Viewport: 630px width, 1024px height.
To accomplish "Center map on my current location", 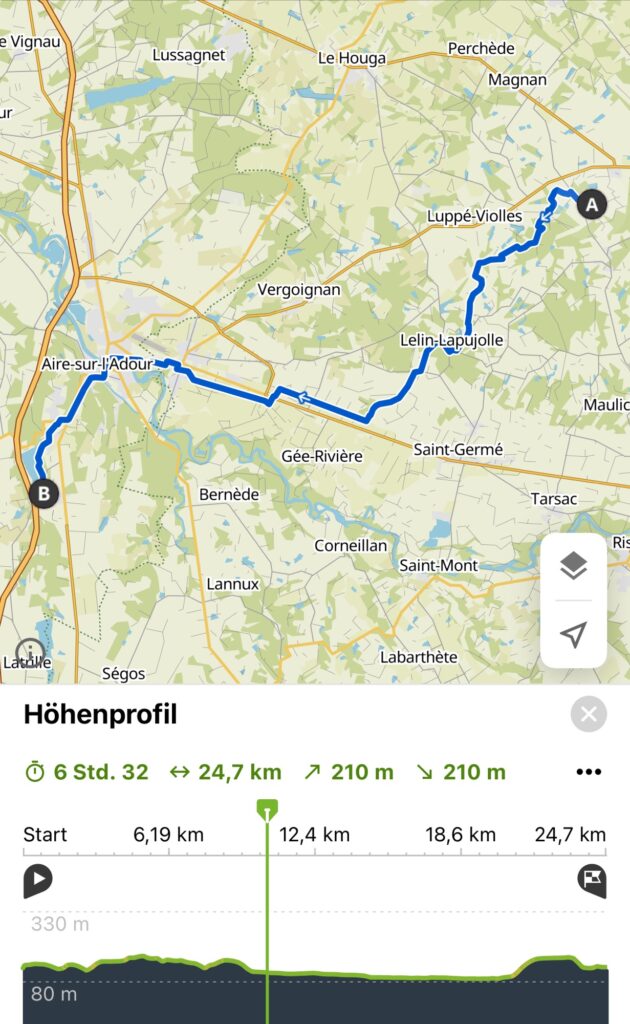I will click(x=573, y=635).
